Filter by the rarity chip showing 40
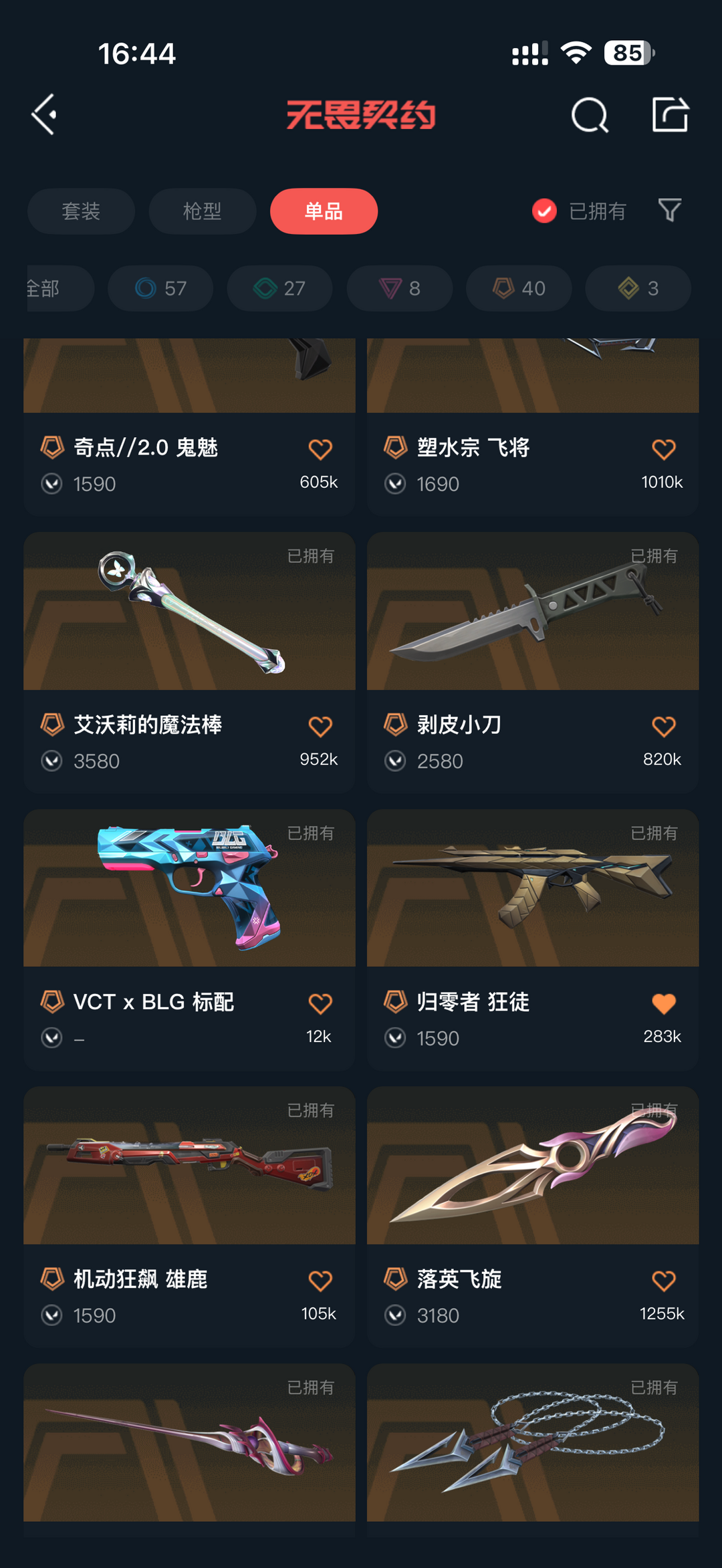Screen dimensions: 722x1568 pos(519,288)
